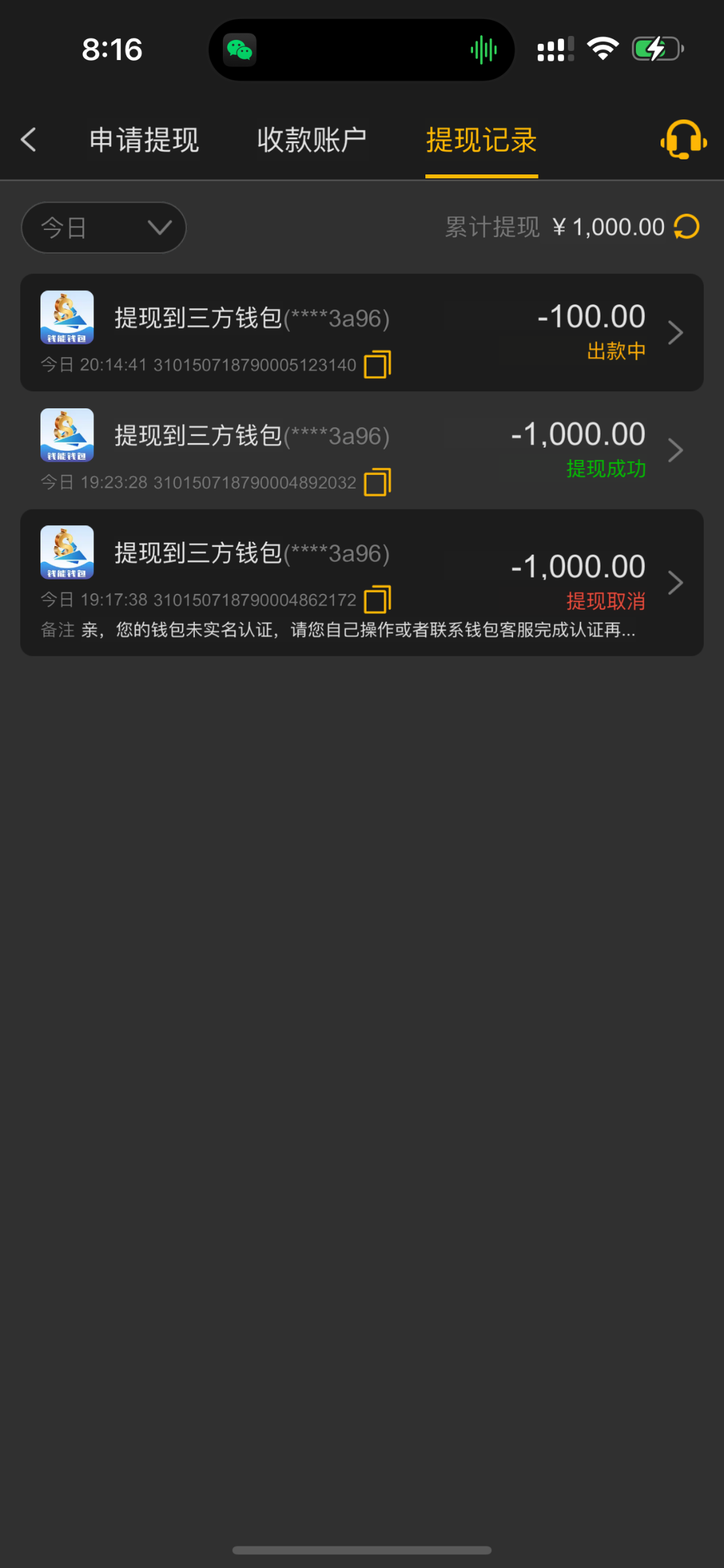Switch to the 收款账户 tab
This screenshot has height=1568, width=724.
[x=312, y=140]
